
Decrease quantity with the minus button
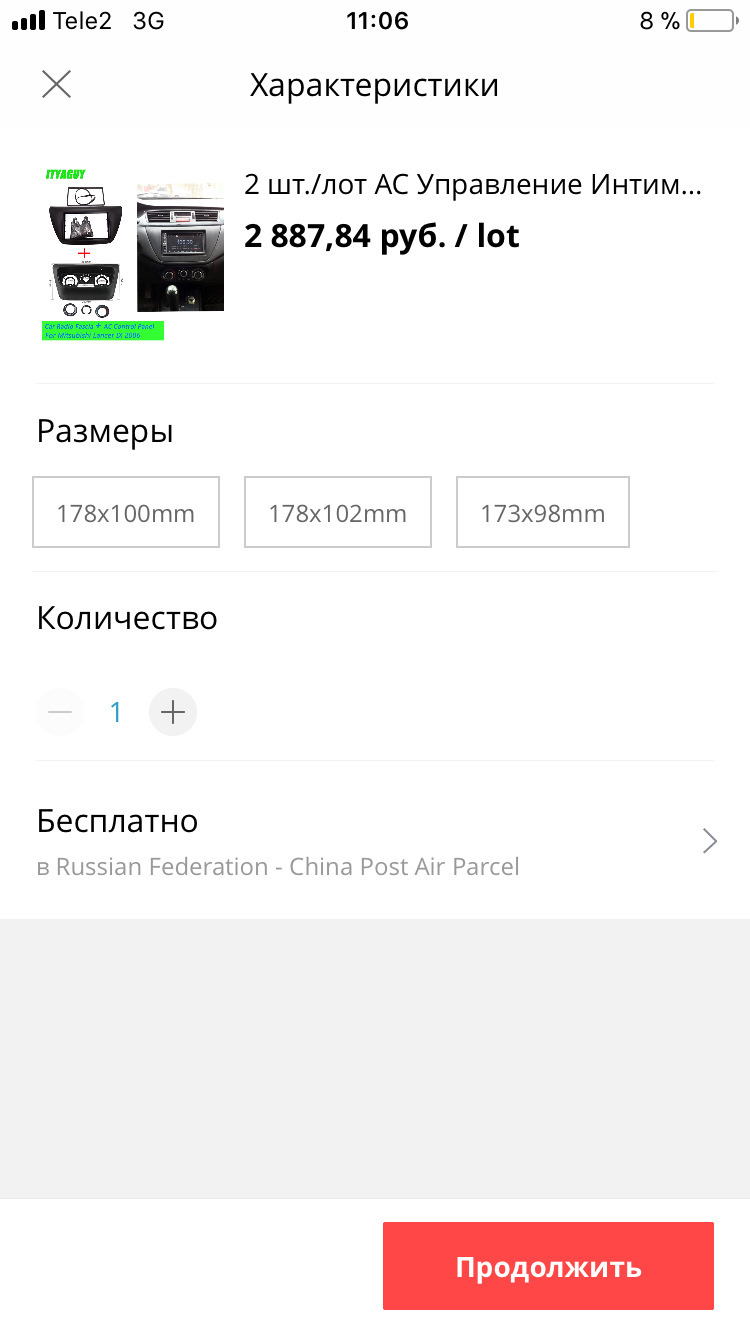pos(60,712)
